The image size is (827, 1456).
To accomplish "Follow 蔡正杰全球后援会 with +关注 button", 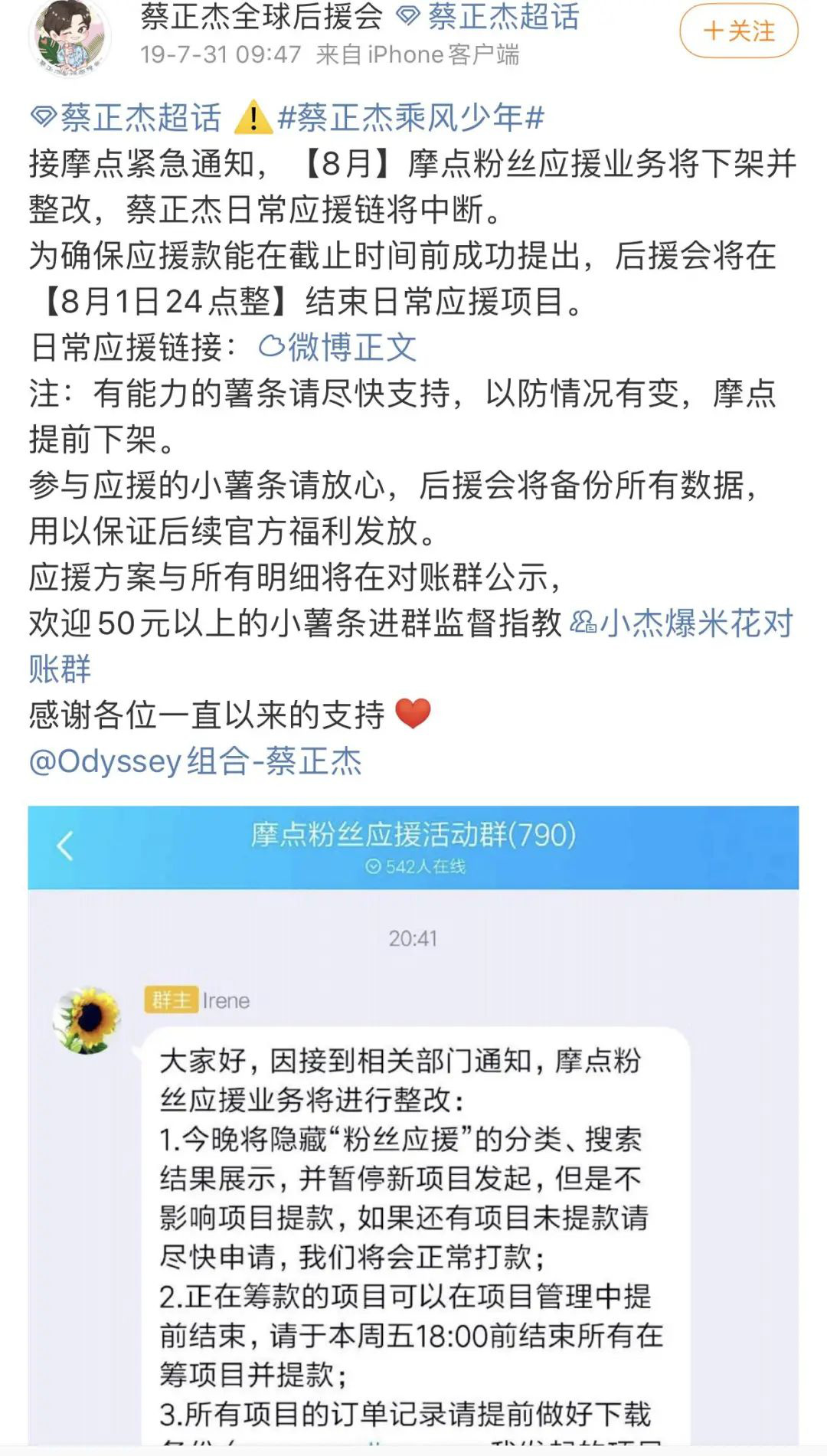I will [x=738, y=31].
